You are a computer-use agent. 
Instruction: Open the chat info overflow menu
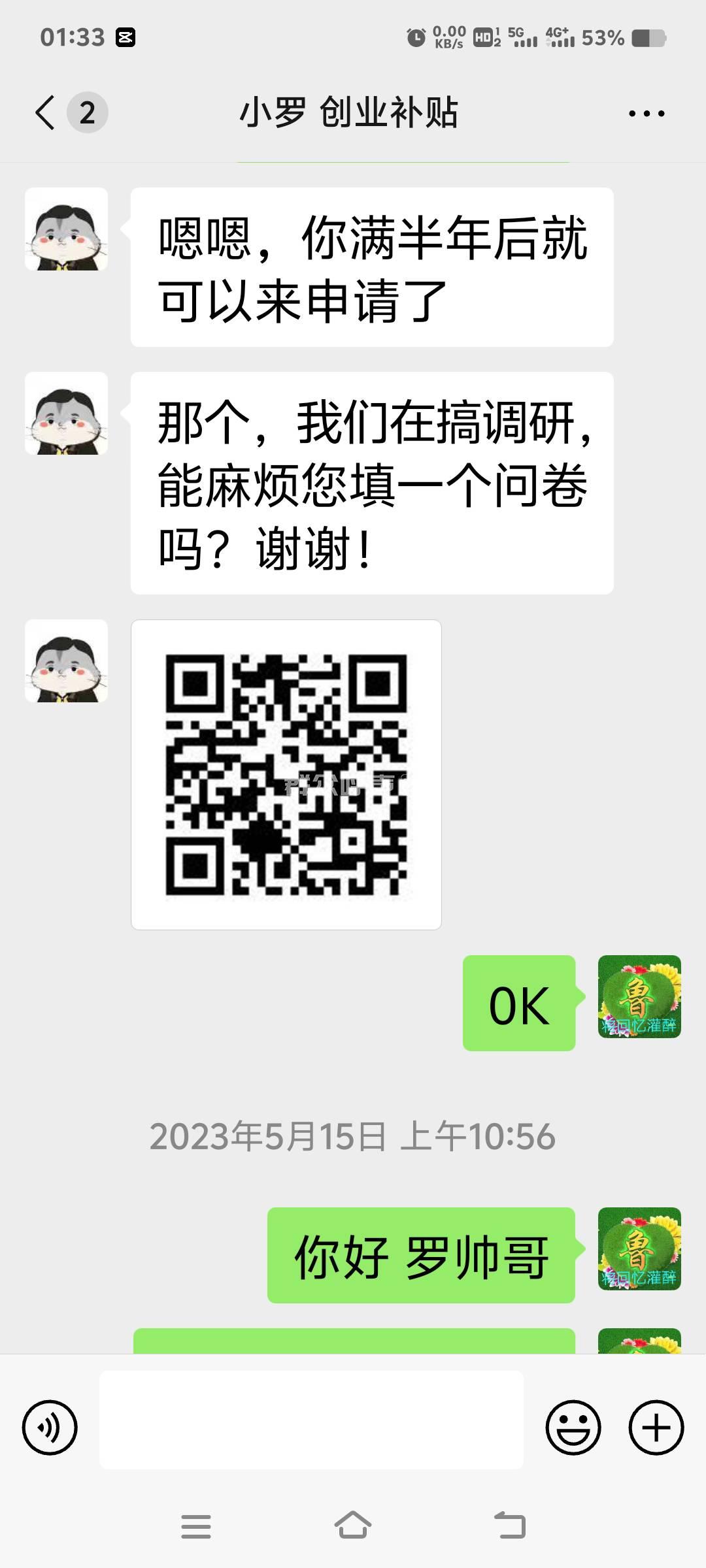[x=646, y=113]
